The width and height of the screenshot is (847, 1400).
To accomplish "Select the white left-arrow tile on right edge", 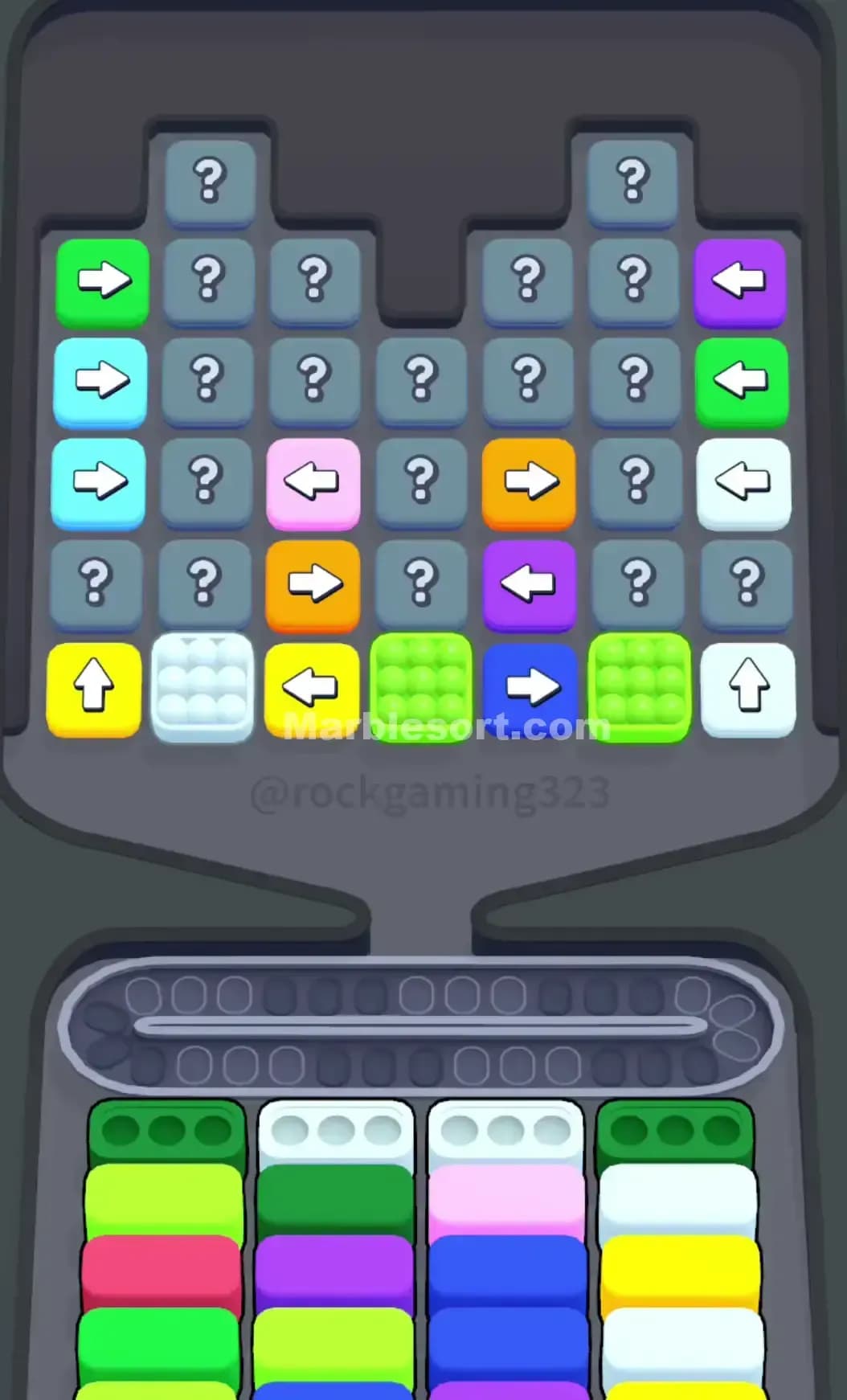I will [x=743, y=482].
